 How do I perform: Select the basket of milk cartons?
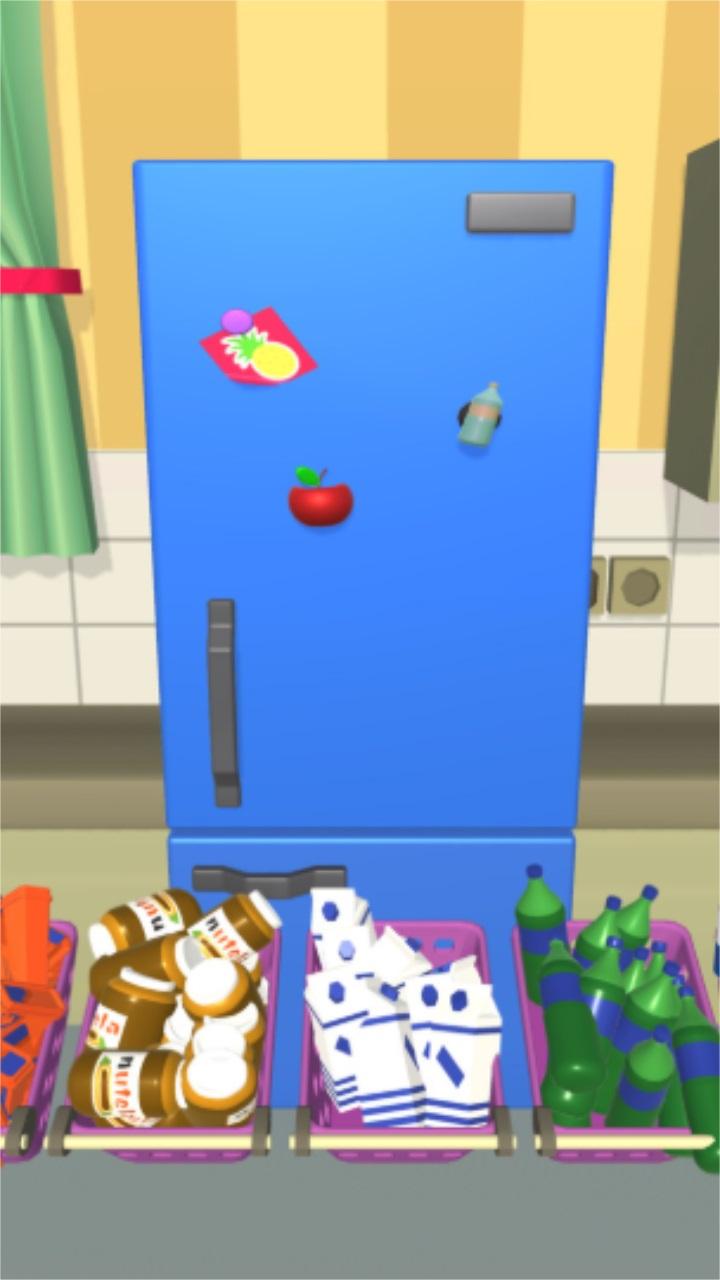click(402, 1030)
